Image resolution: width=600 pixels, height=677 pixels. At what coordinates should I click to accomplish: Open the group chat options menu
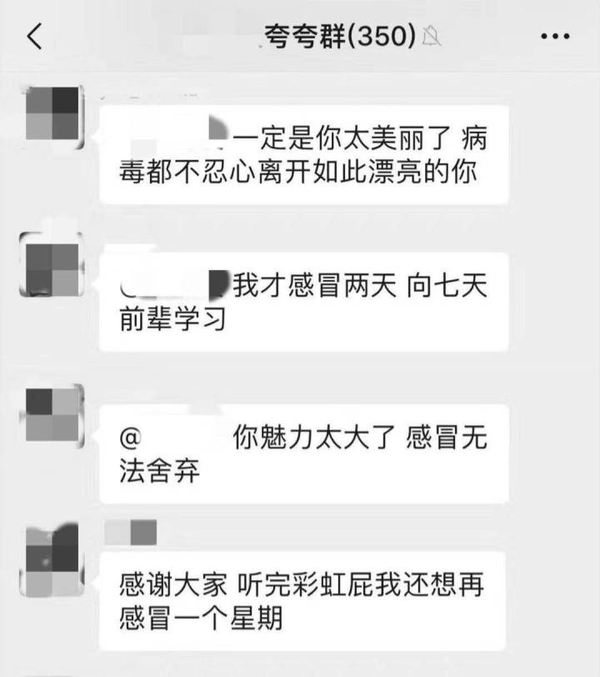554,37
